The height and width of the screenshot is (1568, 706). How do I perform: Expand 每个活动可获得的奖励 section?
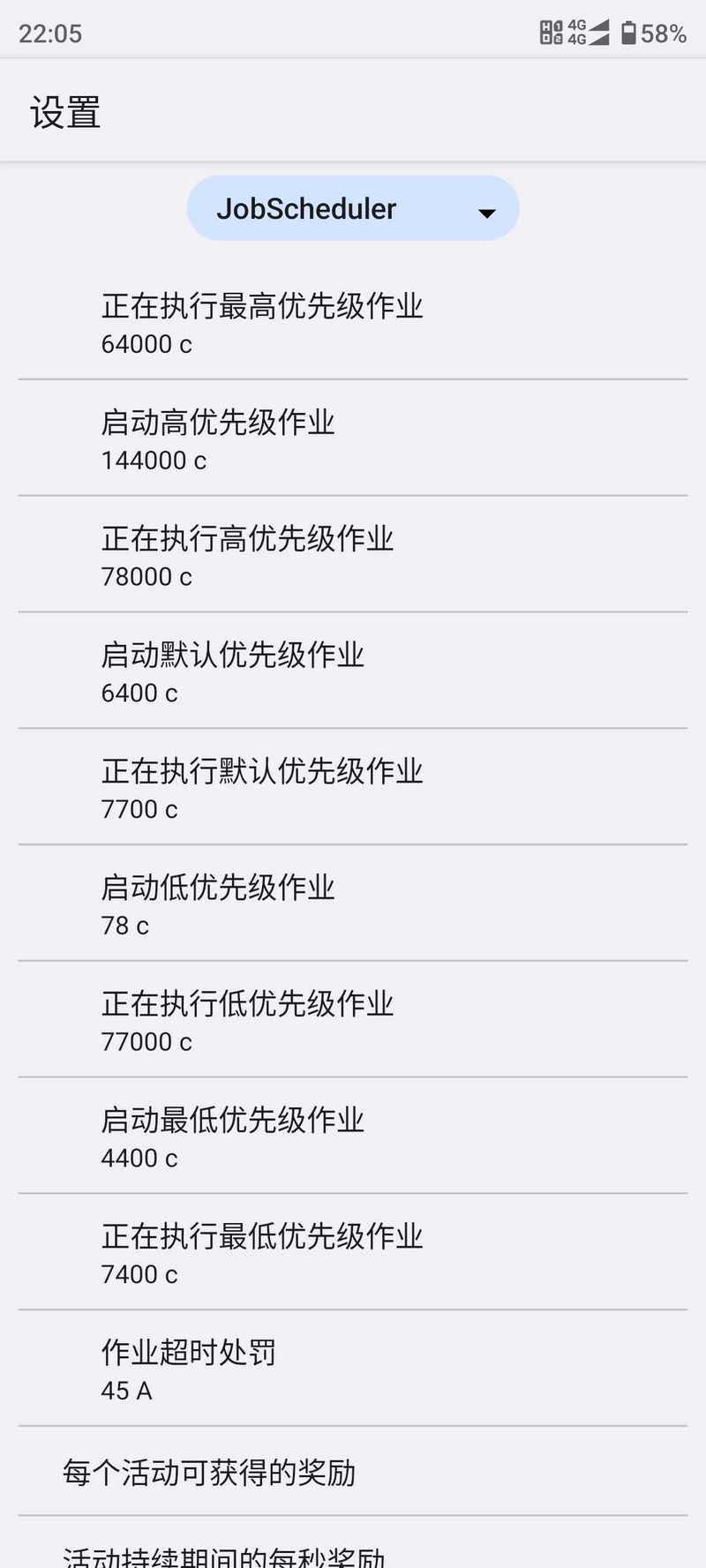(353, 1472)
